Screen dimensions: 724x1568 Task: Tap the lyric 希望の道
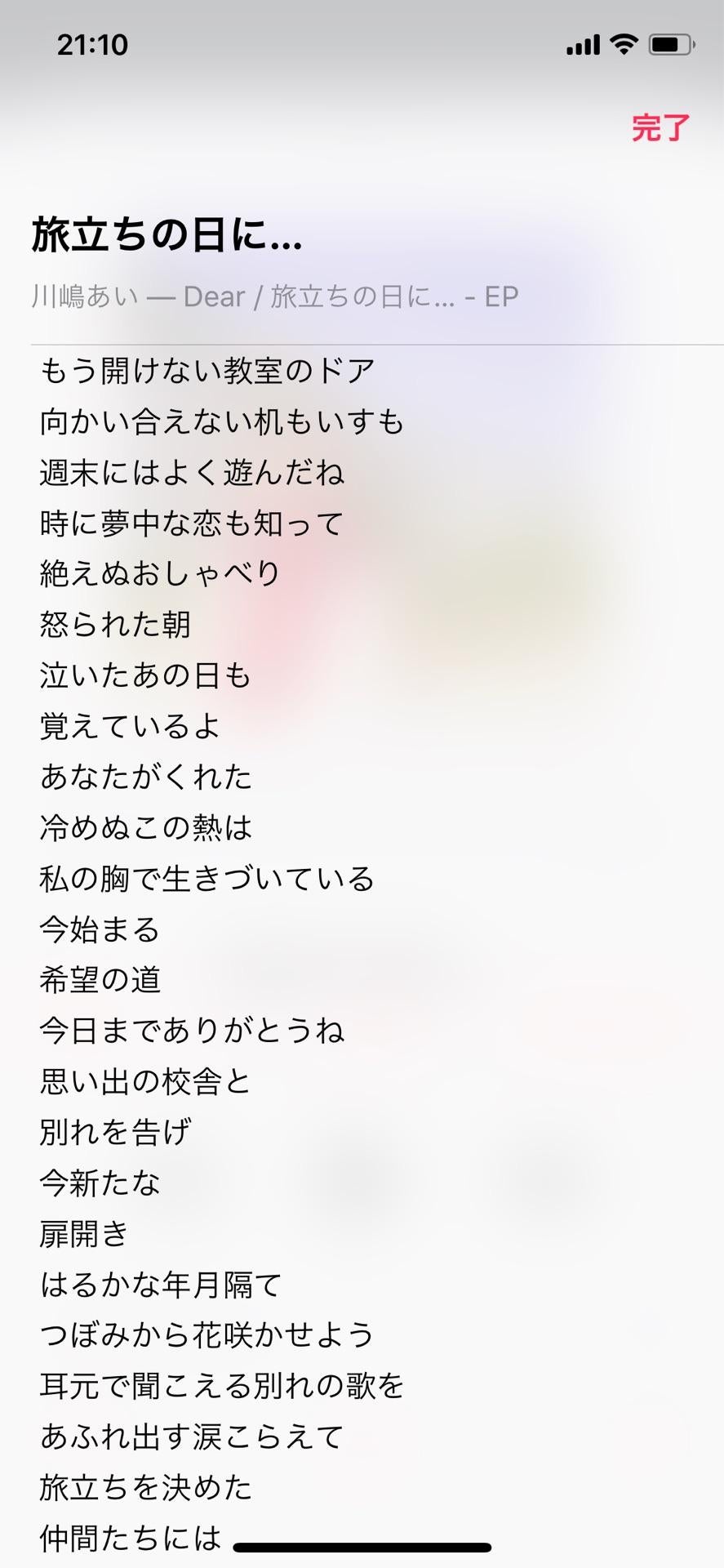pos(100,980)
